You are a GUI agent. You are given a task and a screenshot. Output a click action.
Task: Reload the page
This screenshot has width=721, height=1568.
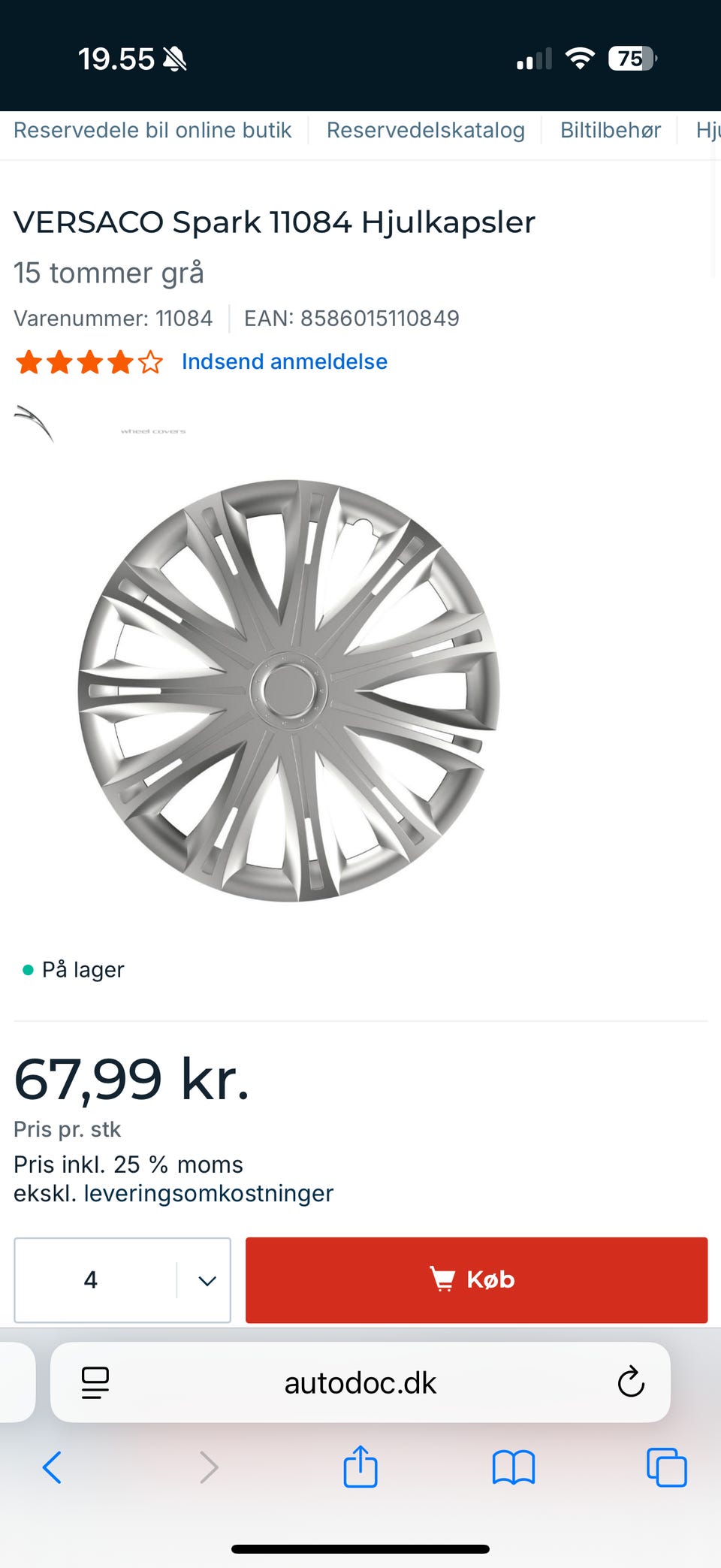pyautogui.click(x=631, y=1382)
